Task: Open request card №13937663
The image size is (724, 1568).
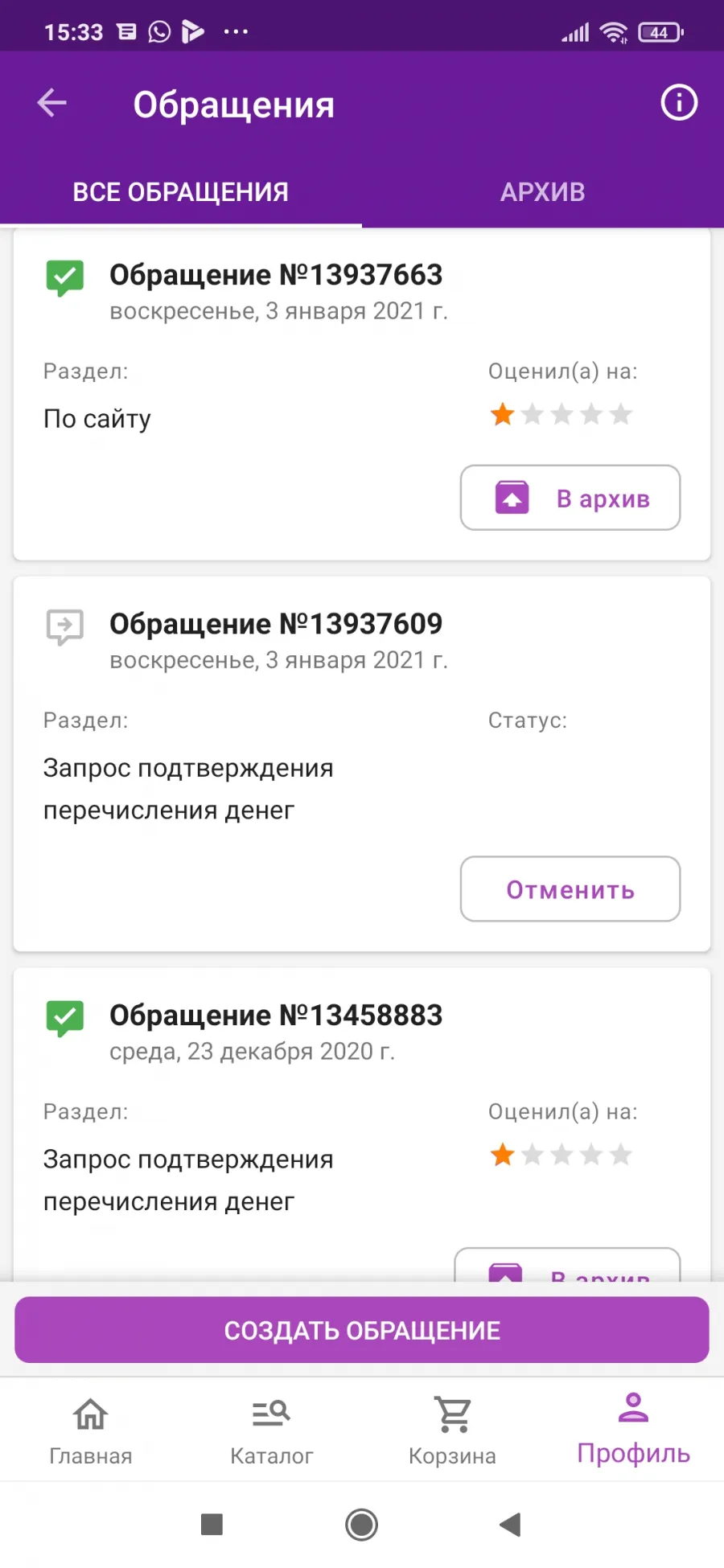Action: click(x=362, y=394)
